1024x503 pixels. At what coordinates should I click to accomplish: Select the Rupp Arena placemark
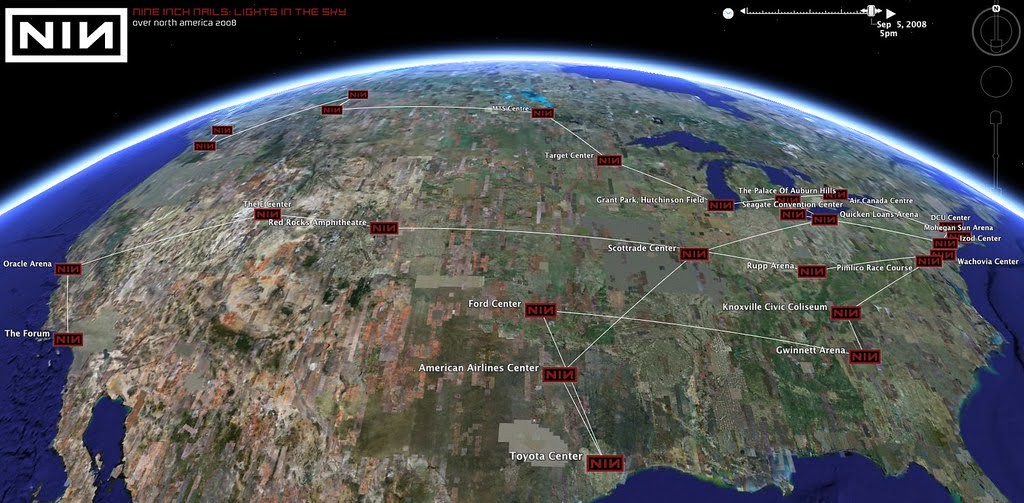(812, 271)
